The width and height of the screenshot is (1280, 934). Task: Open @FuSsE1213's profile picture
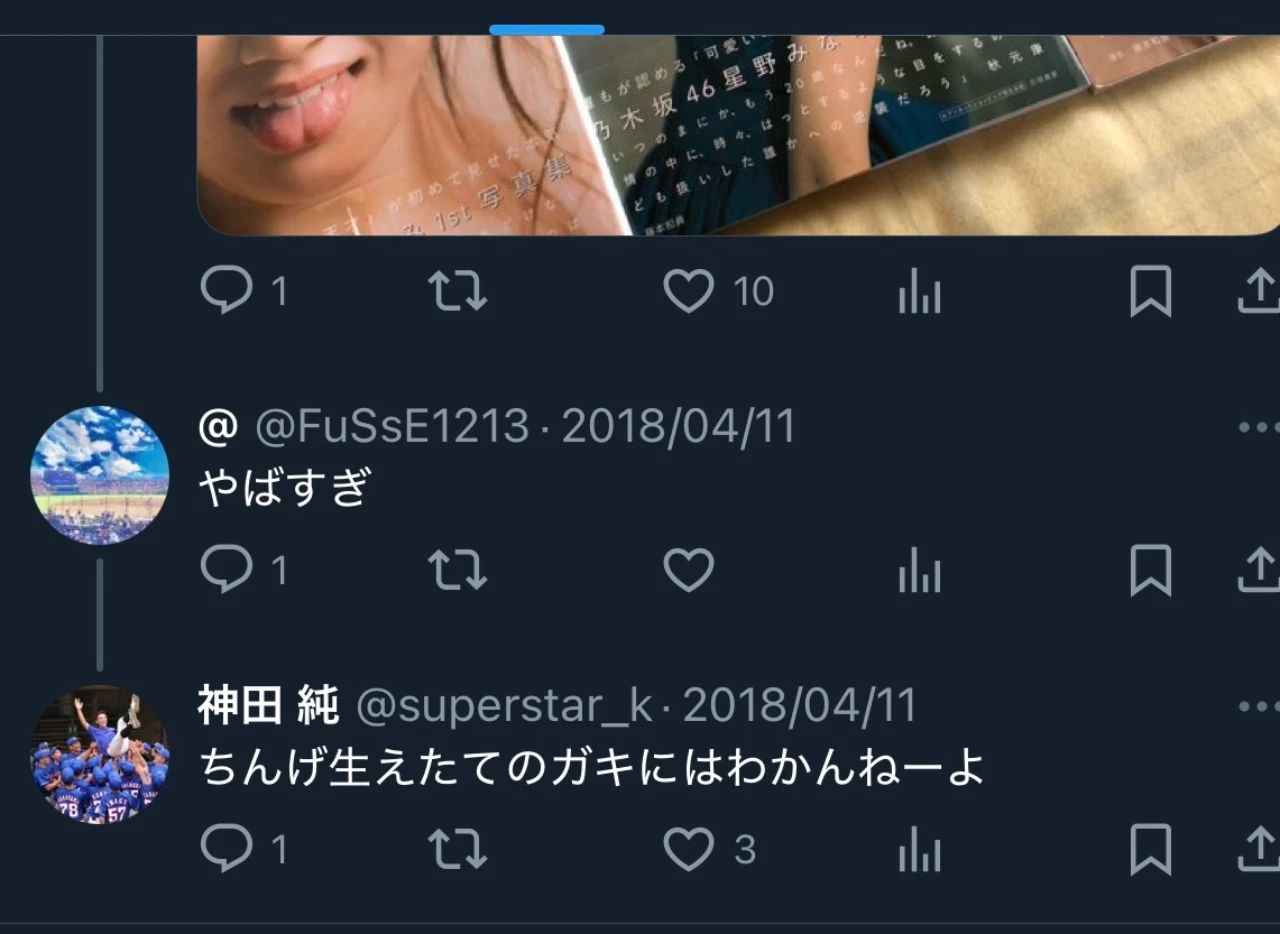100,475
